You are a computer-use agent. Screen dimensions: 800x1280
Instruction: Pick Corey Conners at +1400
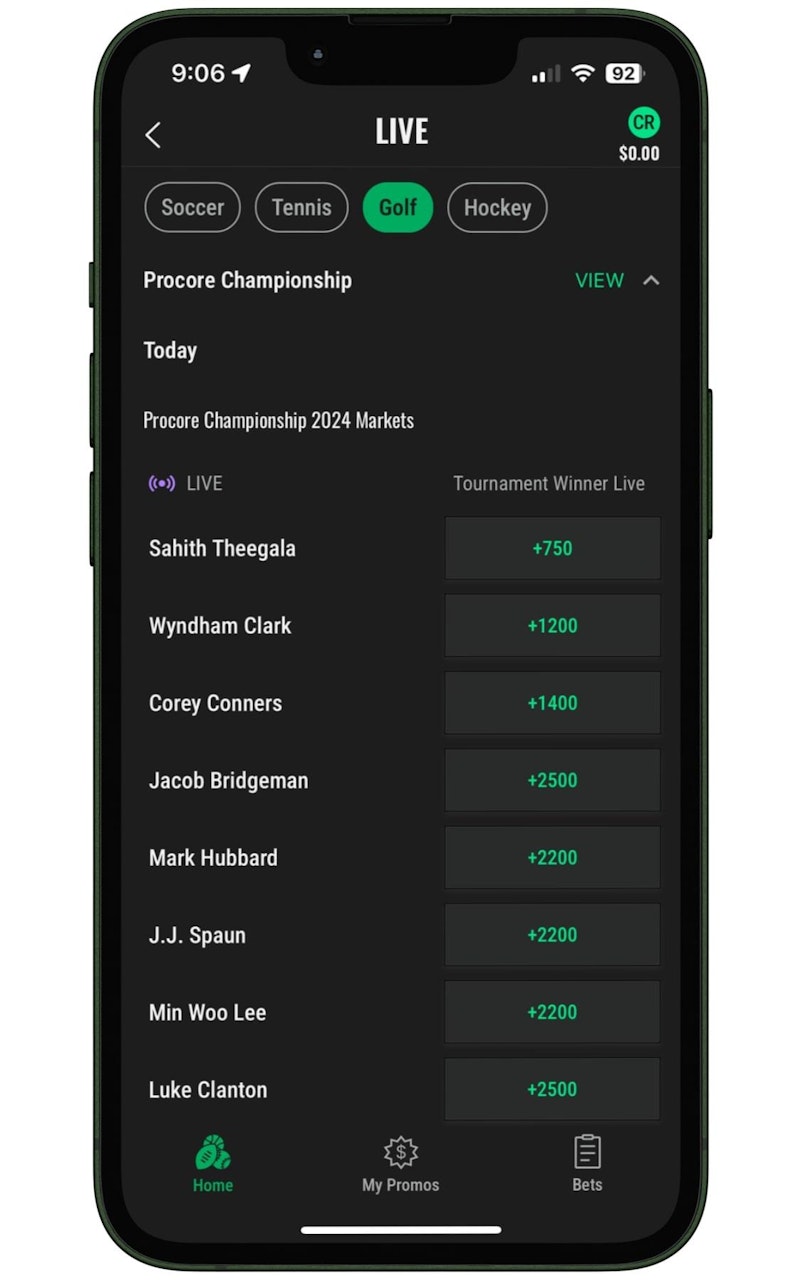point(552,703)
